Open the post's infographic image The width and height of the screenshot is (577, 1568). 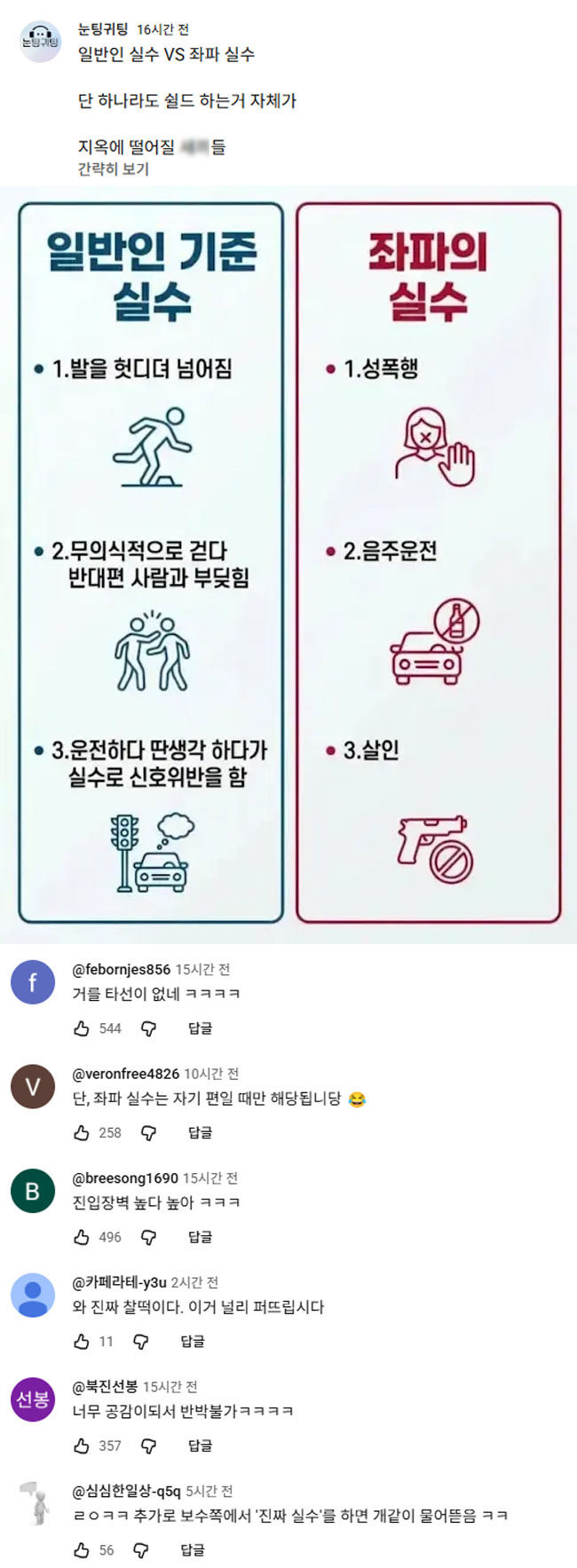pyautogui.click(x=288, y=563)
